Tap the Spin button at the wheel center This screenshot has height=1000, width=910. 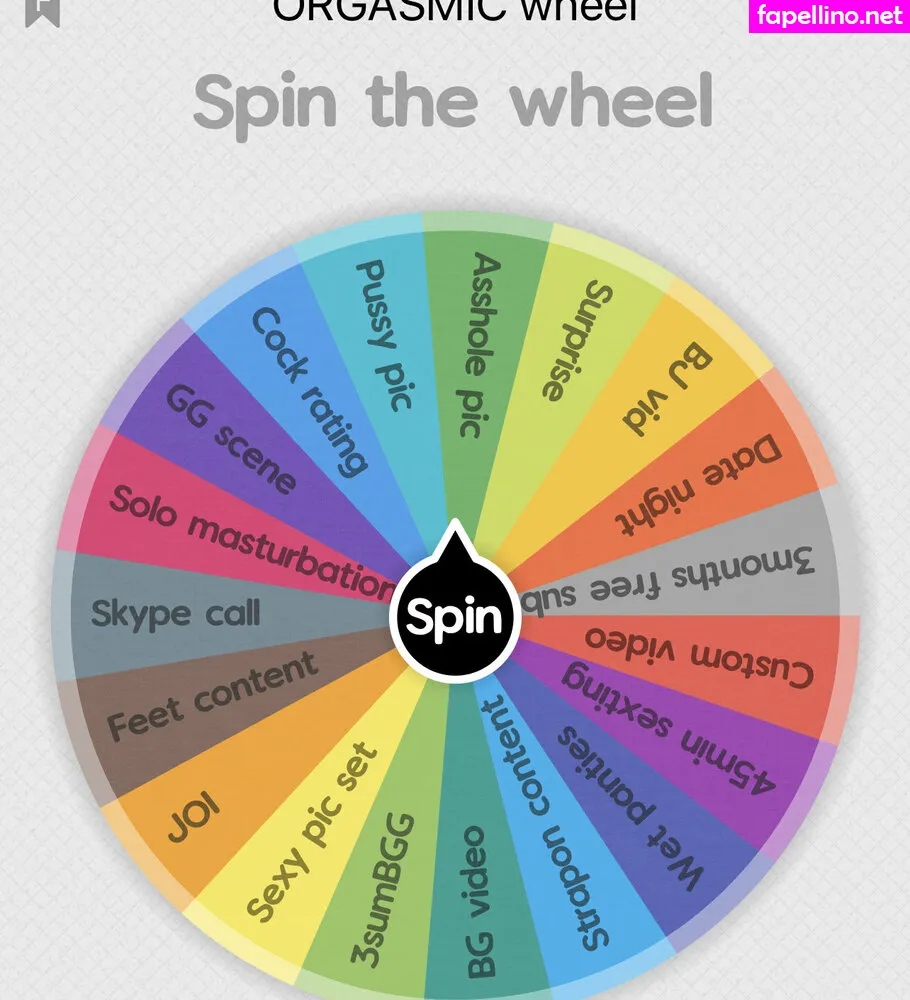pos(455,618)
